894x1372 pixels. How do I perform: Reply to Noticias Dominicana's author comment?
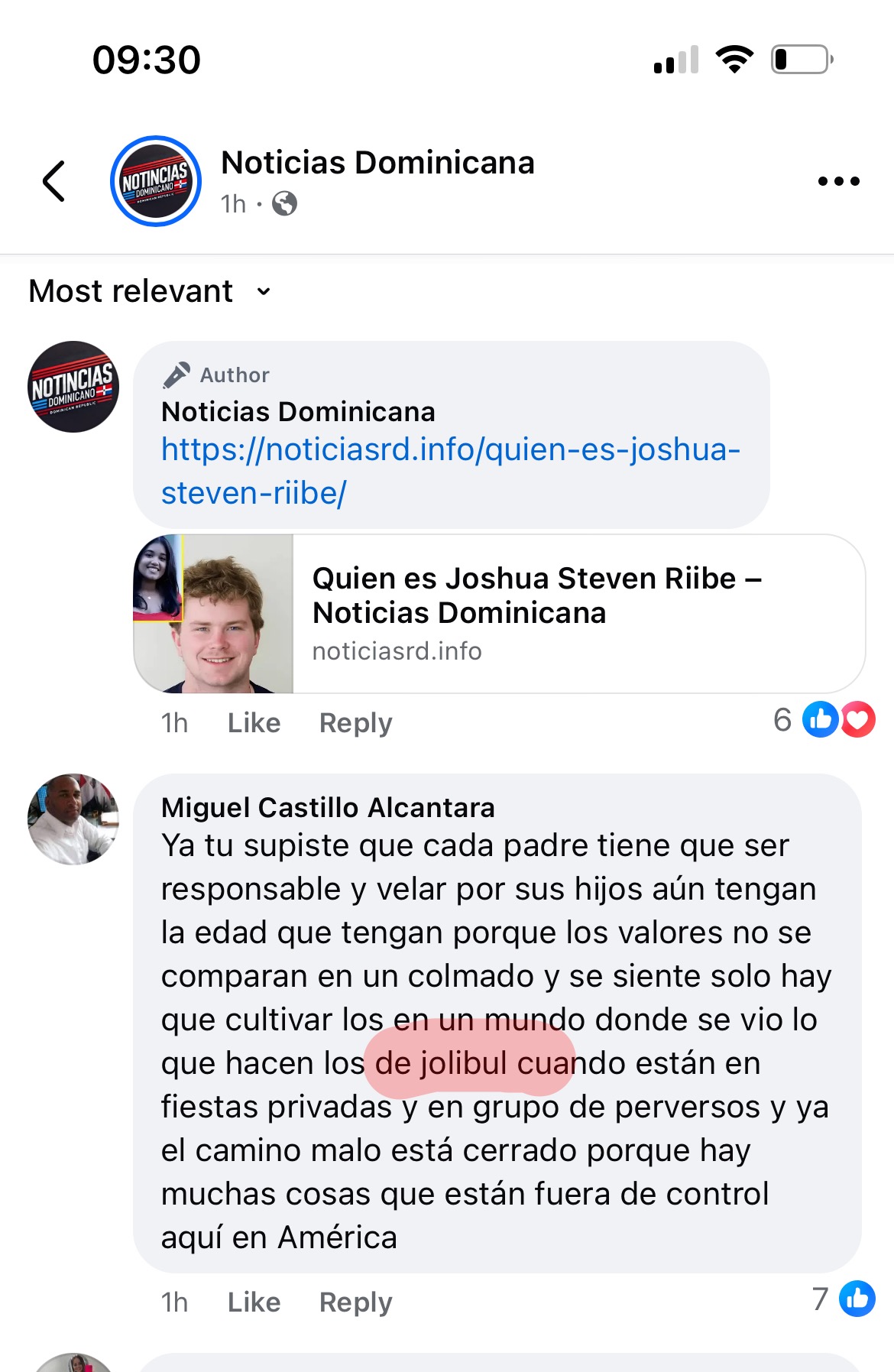pos(355,723)
